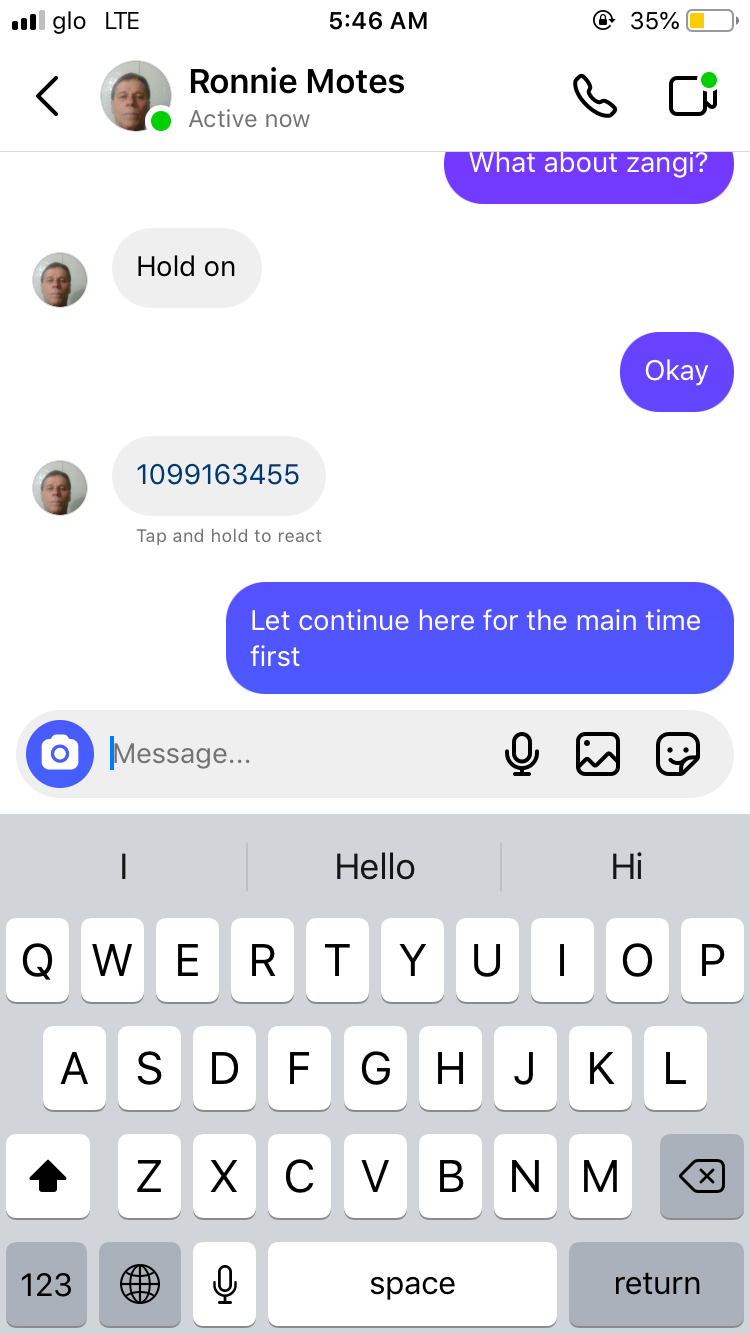
Task: Switch keyboard to numbers with 123 key
Action: click(x=46, y=1284)
